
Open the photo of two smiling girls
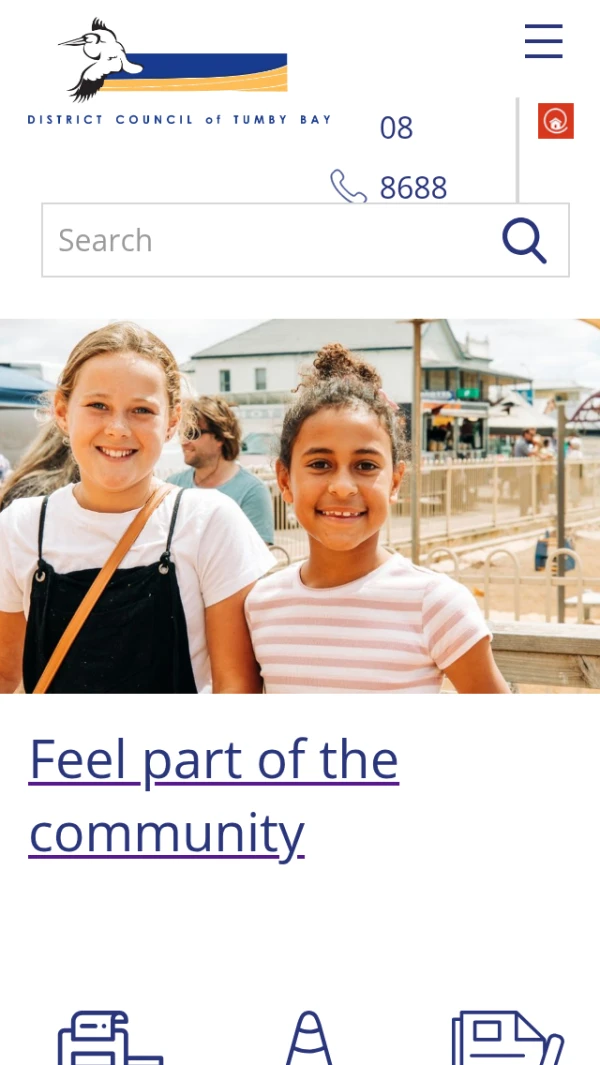point(300,505)
